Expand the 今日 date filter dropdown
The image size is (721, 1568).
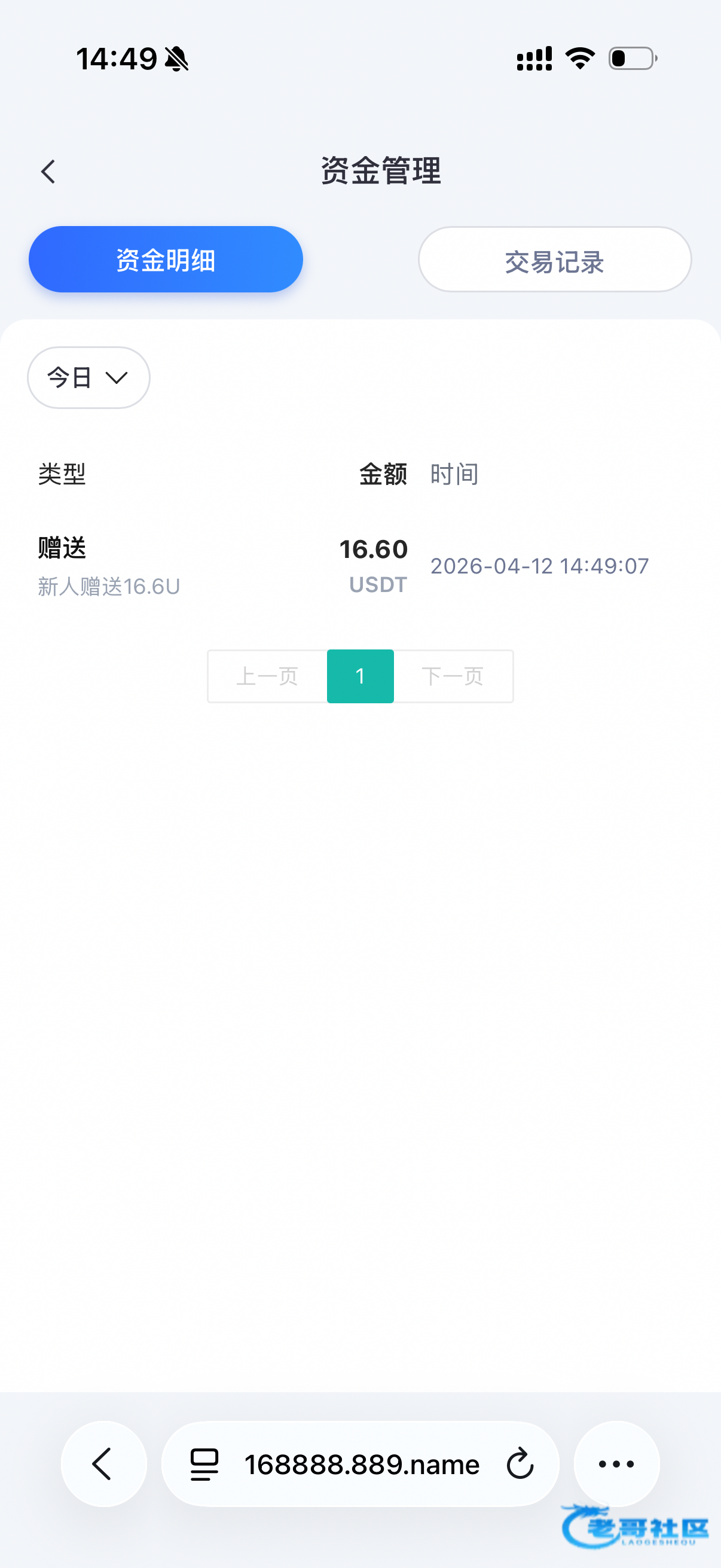(x=89, y=378)
